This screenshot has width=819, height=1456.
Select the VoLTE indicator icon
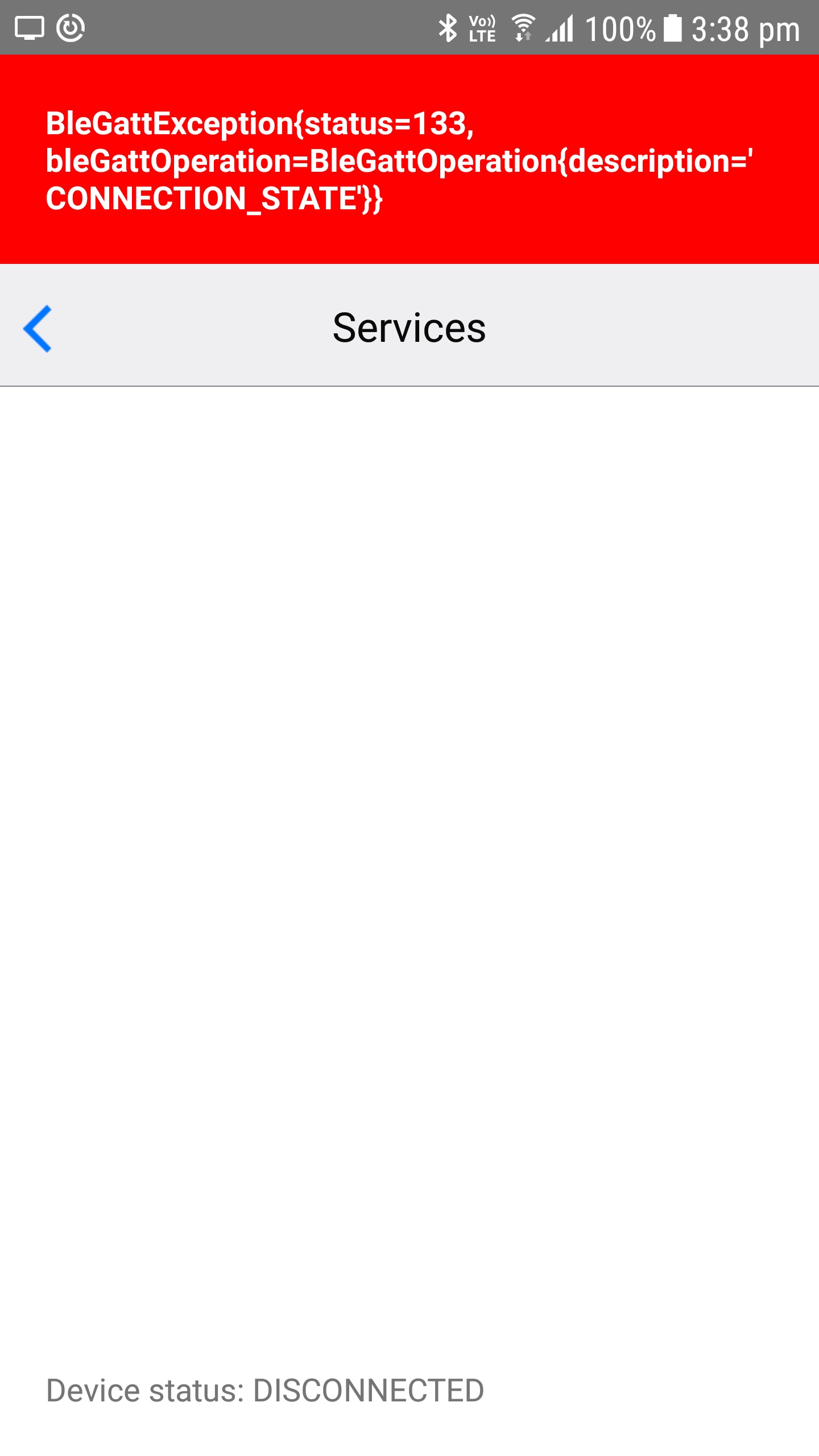tap(481, 28)
